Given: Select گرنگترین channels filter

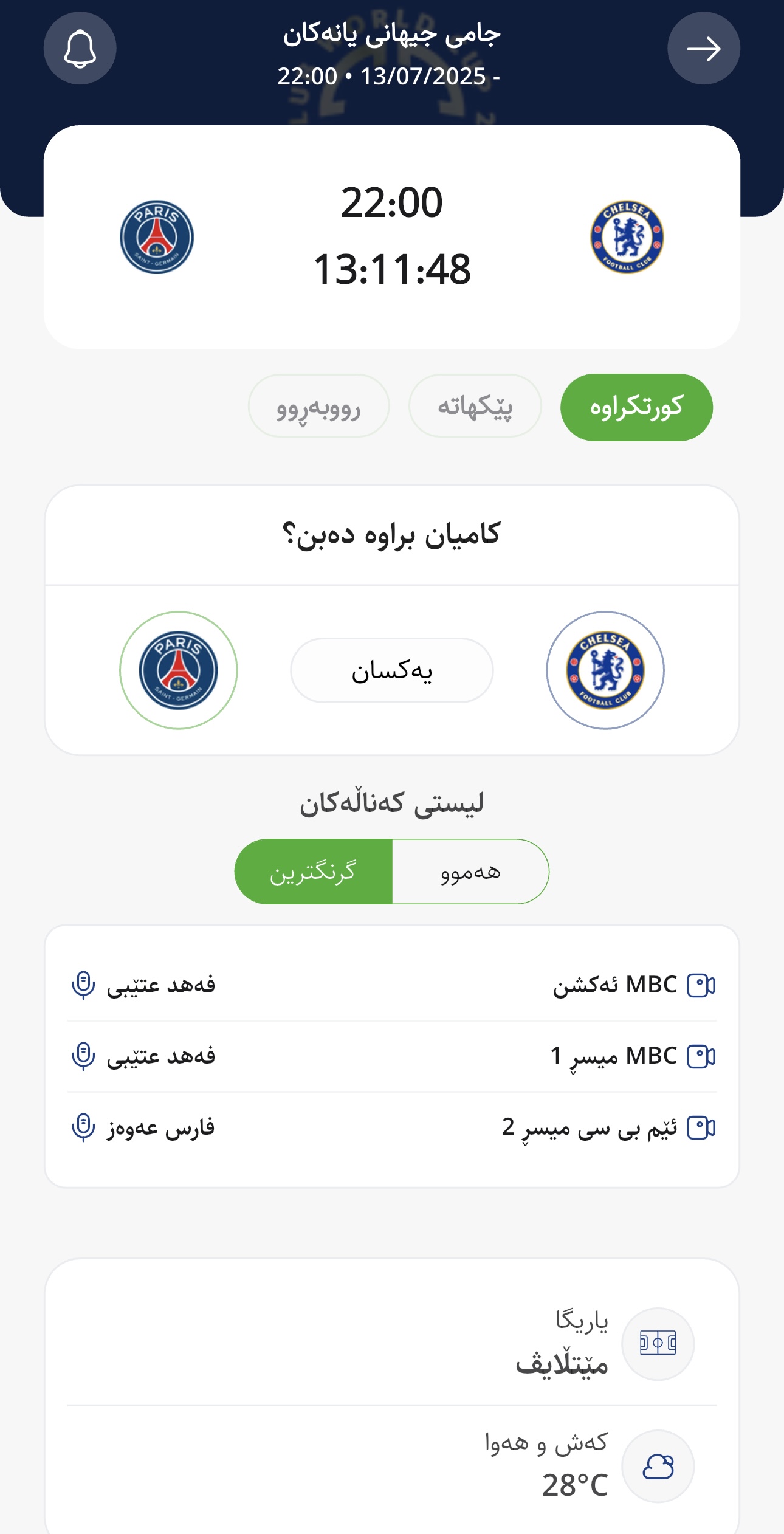Looking at the screenshot, I should coord(314,872).
